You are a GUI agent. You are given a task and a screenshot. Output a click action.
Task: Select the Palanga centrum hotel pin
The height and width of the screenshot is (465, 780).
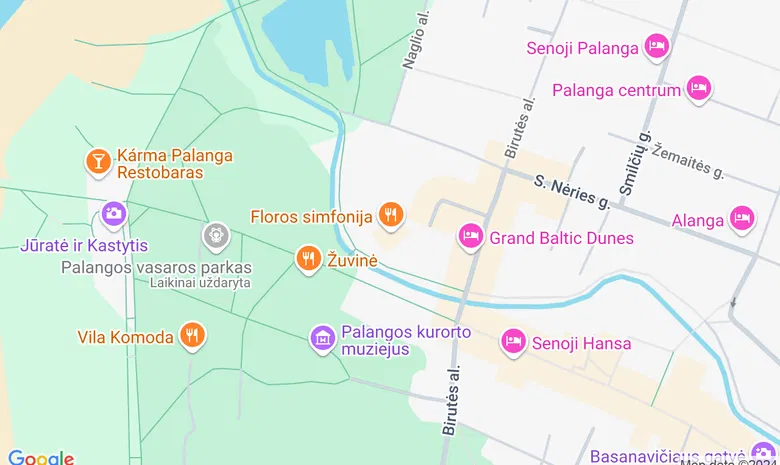tap(699, 89)
